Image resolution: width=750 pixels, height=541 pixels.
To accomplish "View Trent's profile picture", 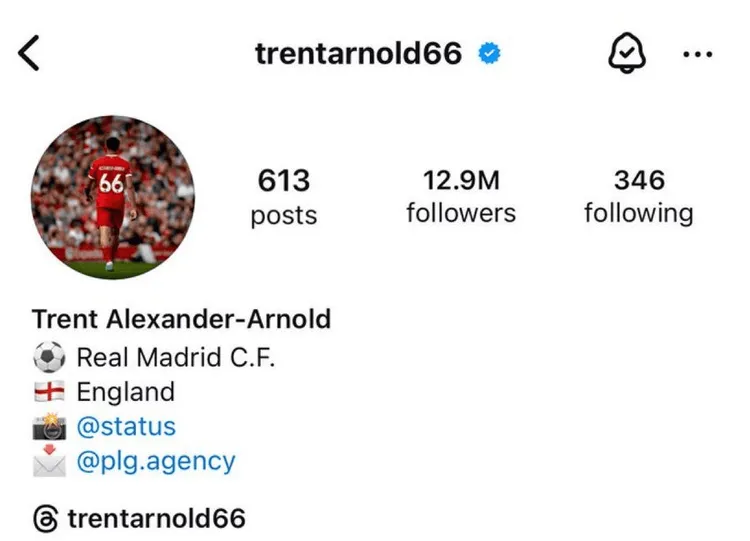I will point(112,197).
